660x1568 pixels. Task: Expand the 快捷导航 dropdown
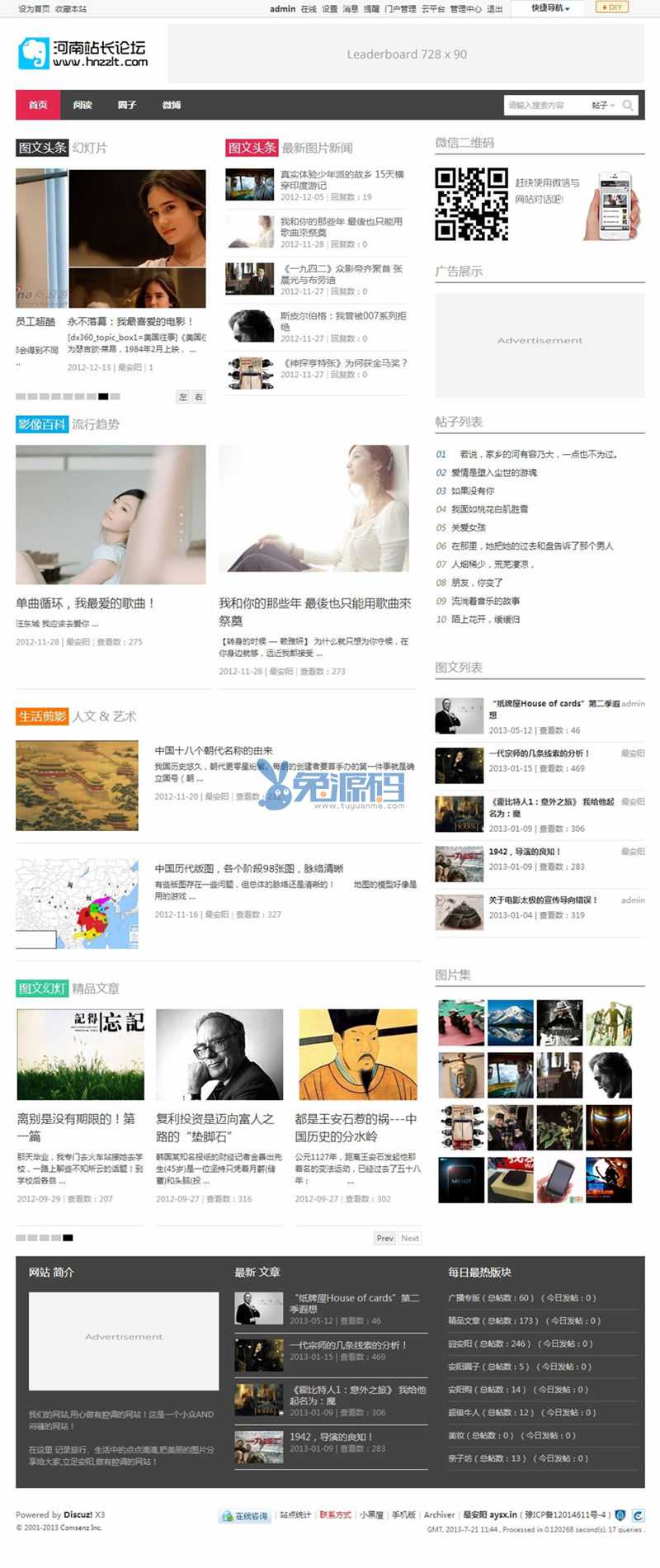[x=550, y=8]
